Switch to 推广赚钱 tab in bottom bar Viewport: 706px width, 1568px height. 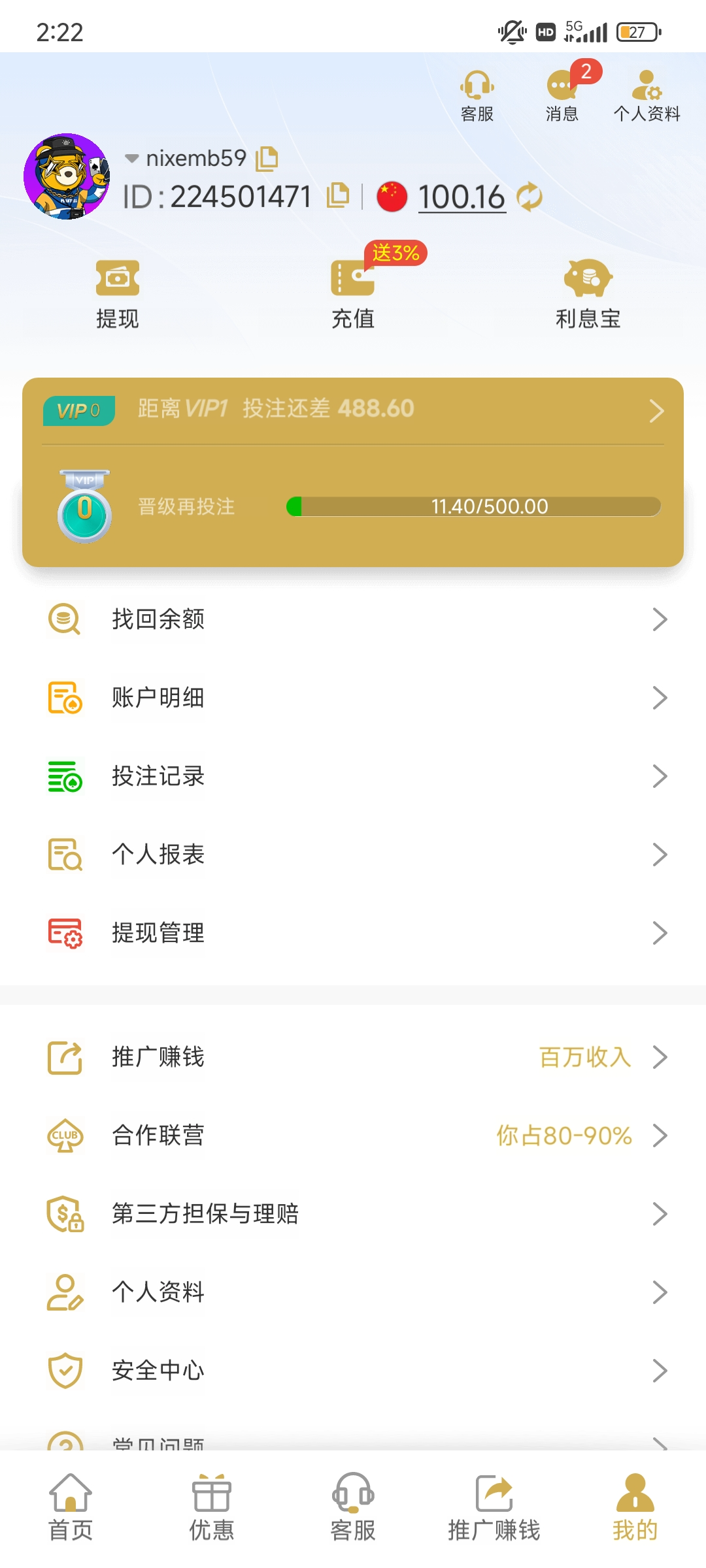tap(494, 1507)
